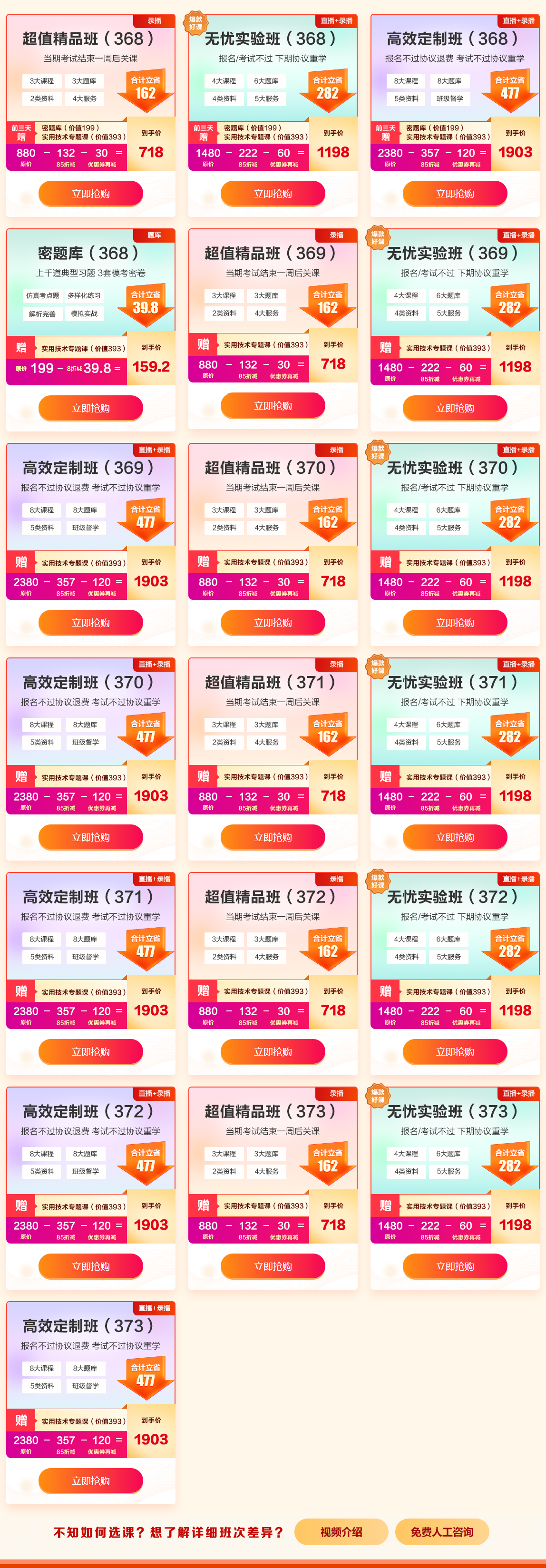Buy 无忧实验班（369）via 立即抢购
The width and height of the screenshot is (546, 1568).
(x=455, y=408)
